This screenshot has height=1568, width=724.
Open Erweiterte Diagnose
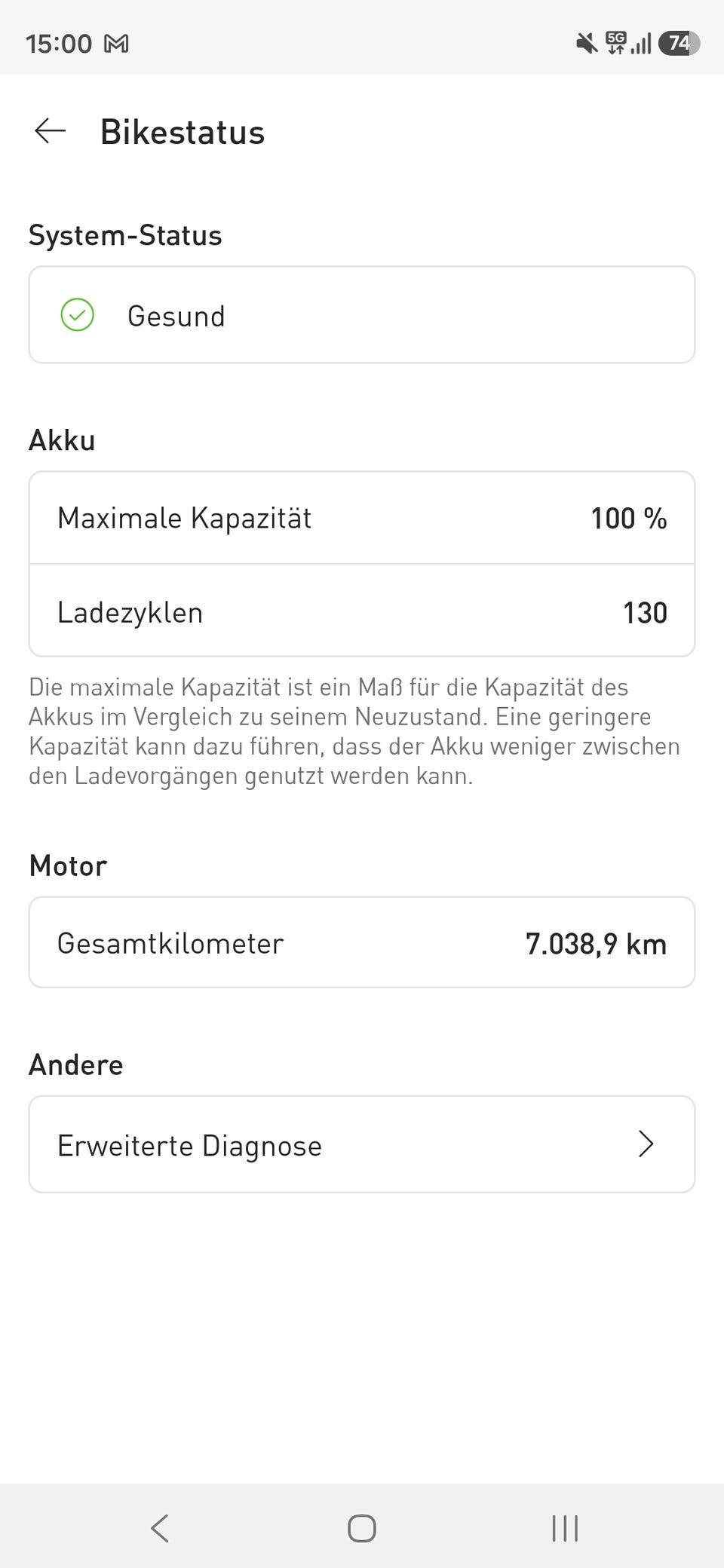click(361, 1144)
